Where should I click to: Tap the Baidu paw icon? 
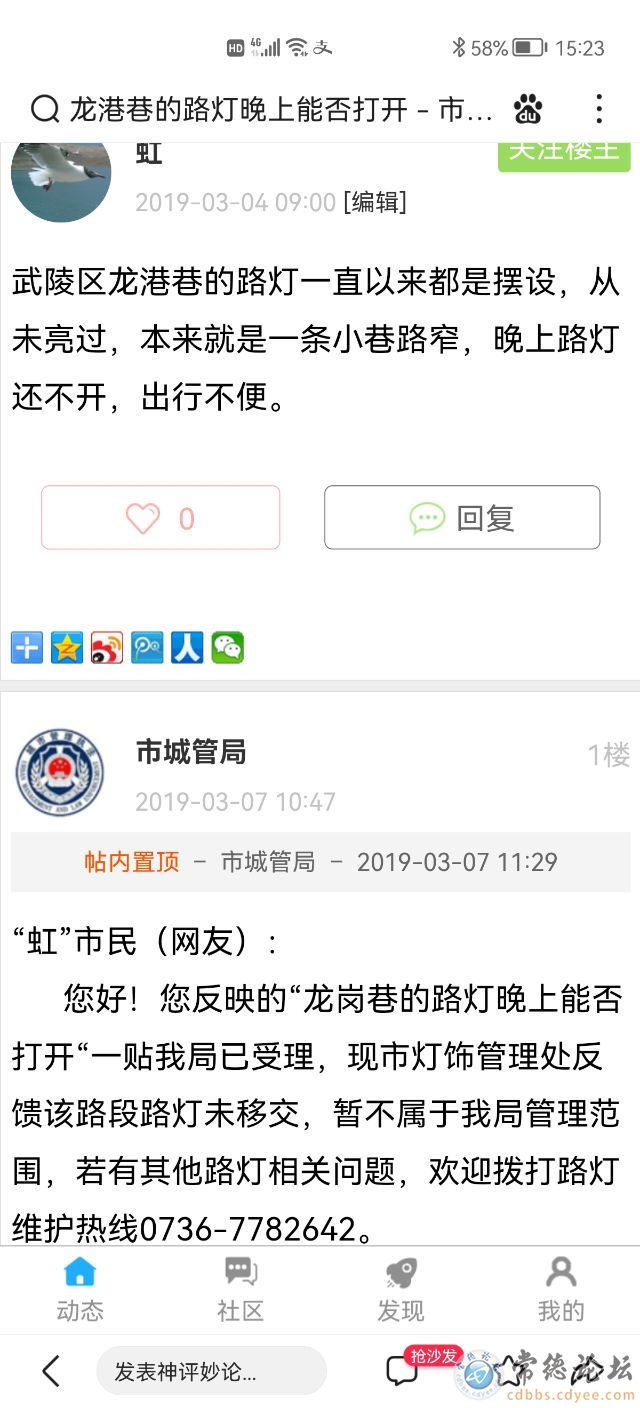pos(528,108)
